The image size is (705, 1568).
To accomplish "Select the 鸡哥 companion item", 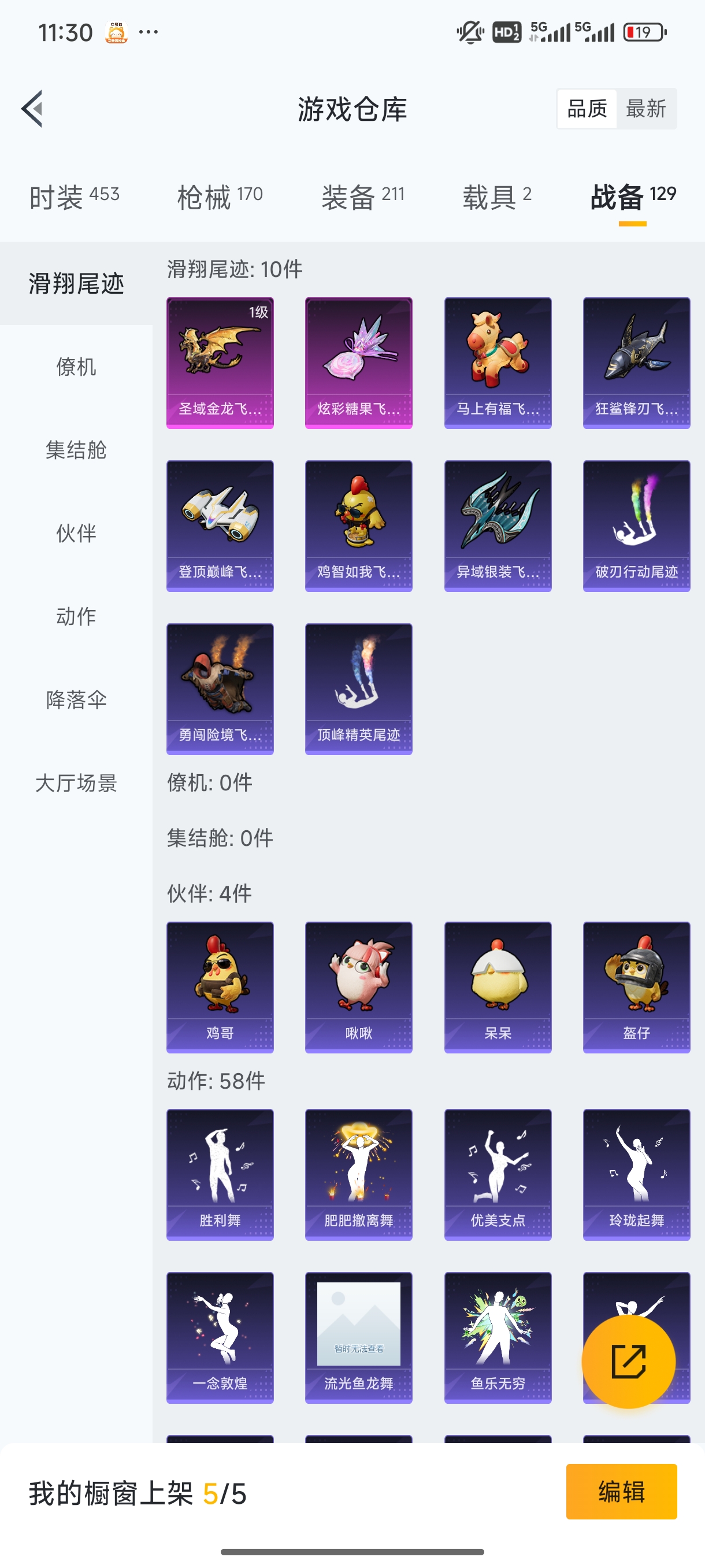I will click(220, 987).
